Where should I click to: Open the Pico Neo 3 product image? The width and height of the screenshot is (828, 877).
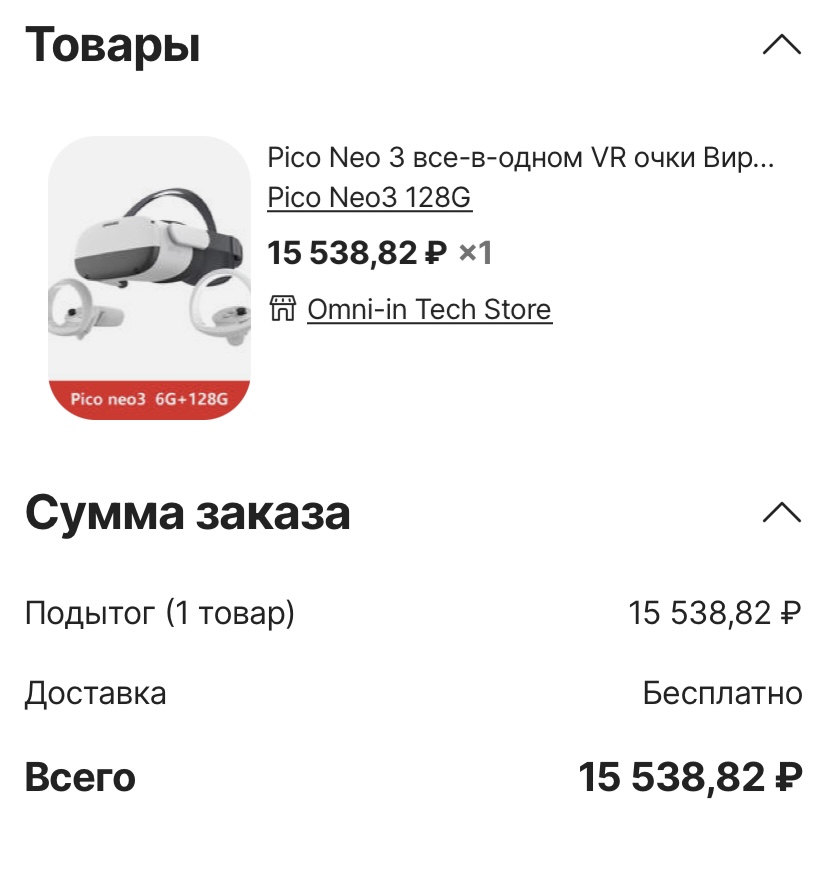(149, 277)
